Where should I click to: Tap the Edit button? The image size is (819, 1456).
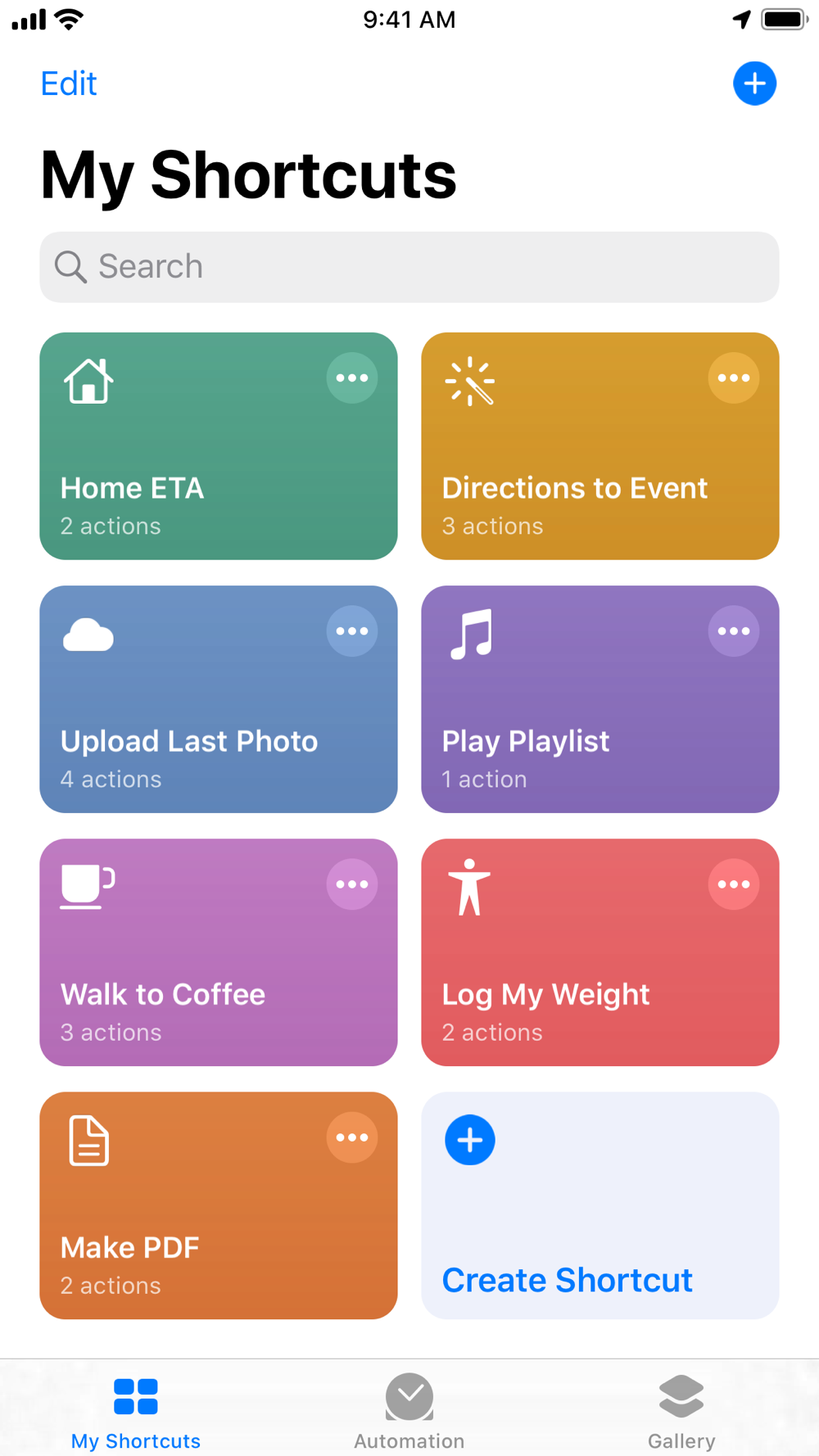tap(69, 84)
